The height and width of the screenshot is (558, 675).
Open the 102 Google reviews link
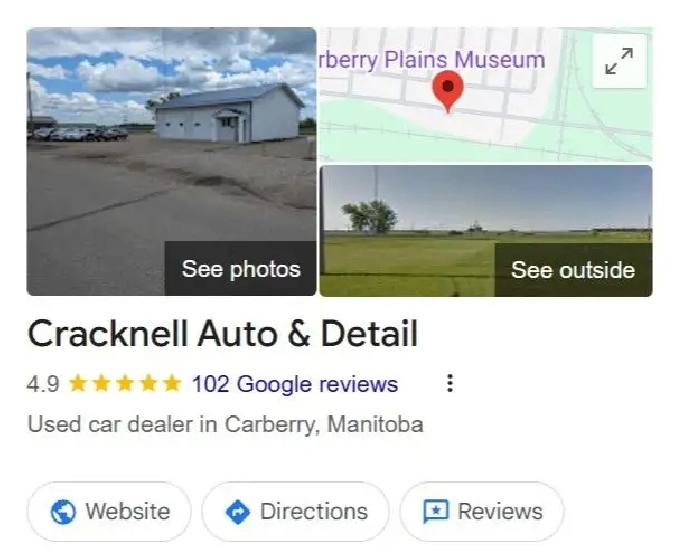point(294,384)
